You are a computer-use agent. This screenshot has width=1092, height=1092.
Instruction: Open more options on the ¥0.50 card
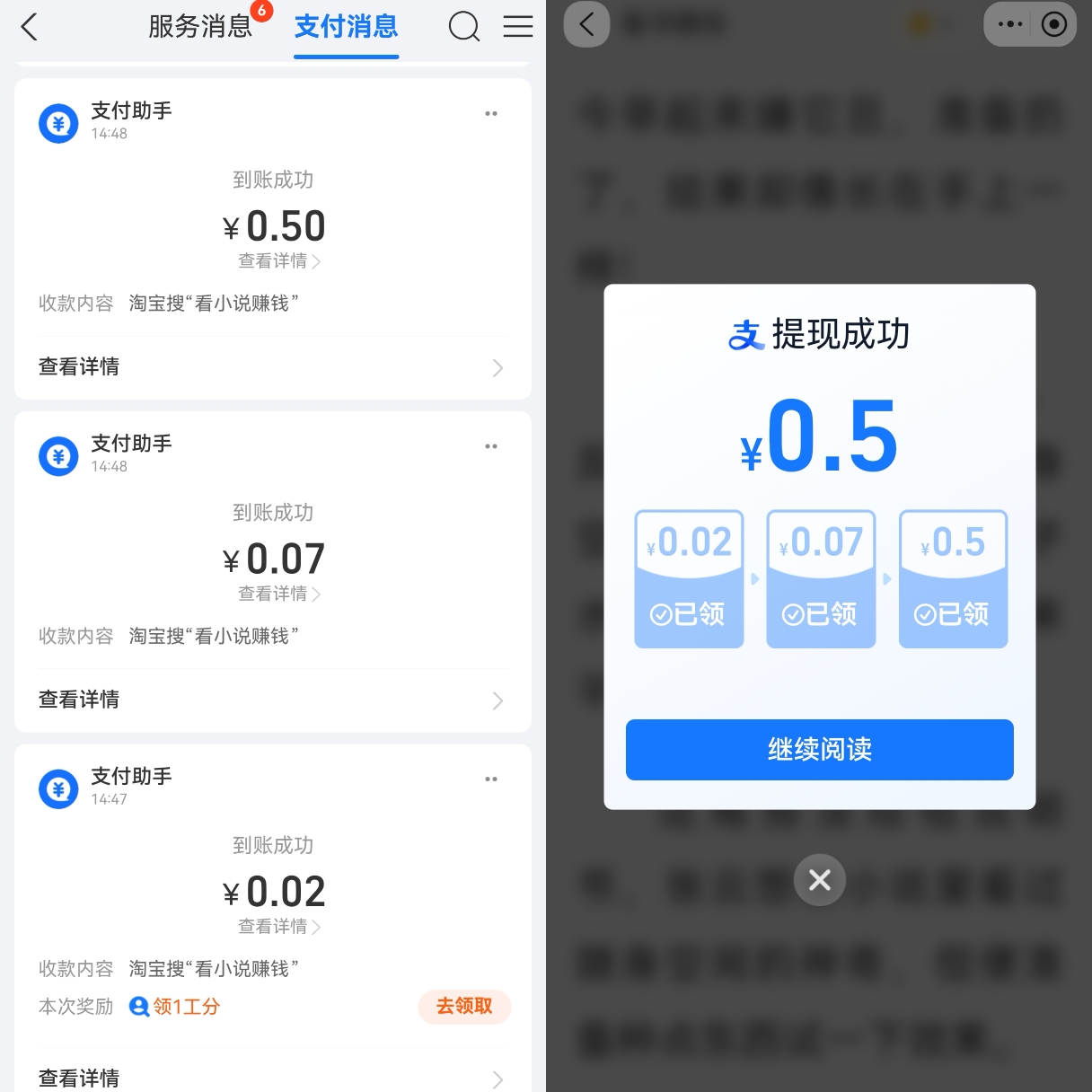coord(491,114)
